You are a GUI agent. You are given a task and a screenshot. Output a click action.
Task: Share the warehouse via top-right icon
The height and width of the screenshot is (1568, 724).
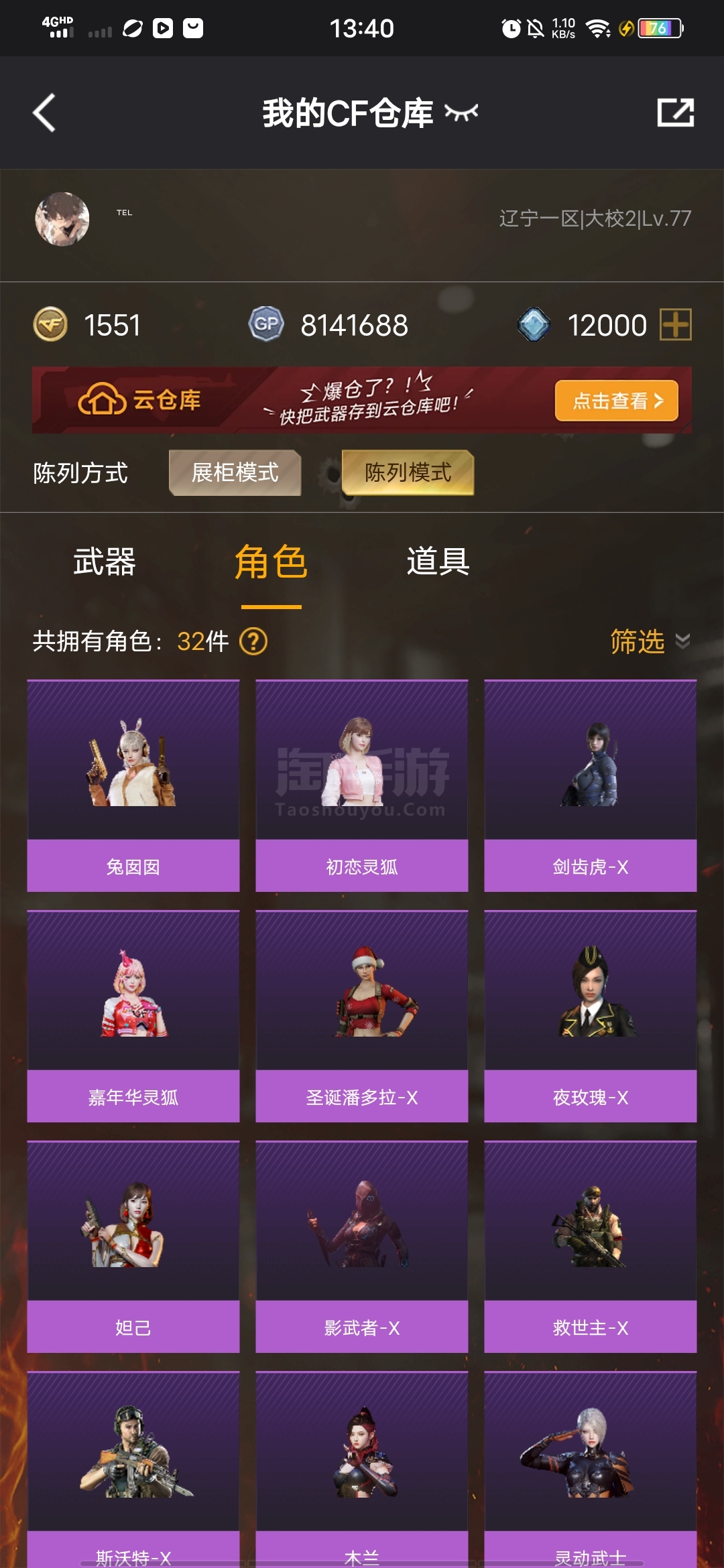[675, 113]
